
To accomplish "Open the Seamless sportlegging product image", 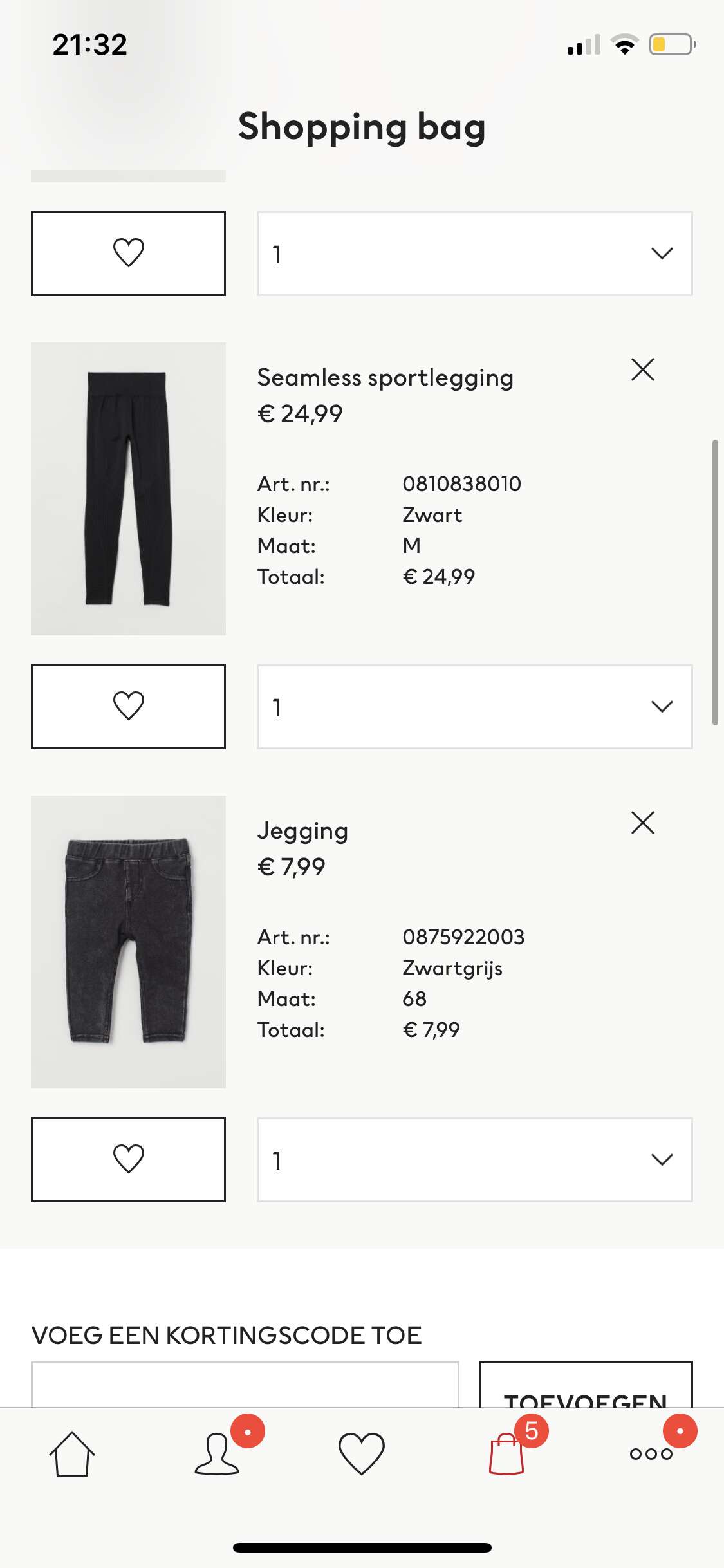I will (x=128, y=489).
